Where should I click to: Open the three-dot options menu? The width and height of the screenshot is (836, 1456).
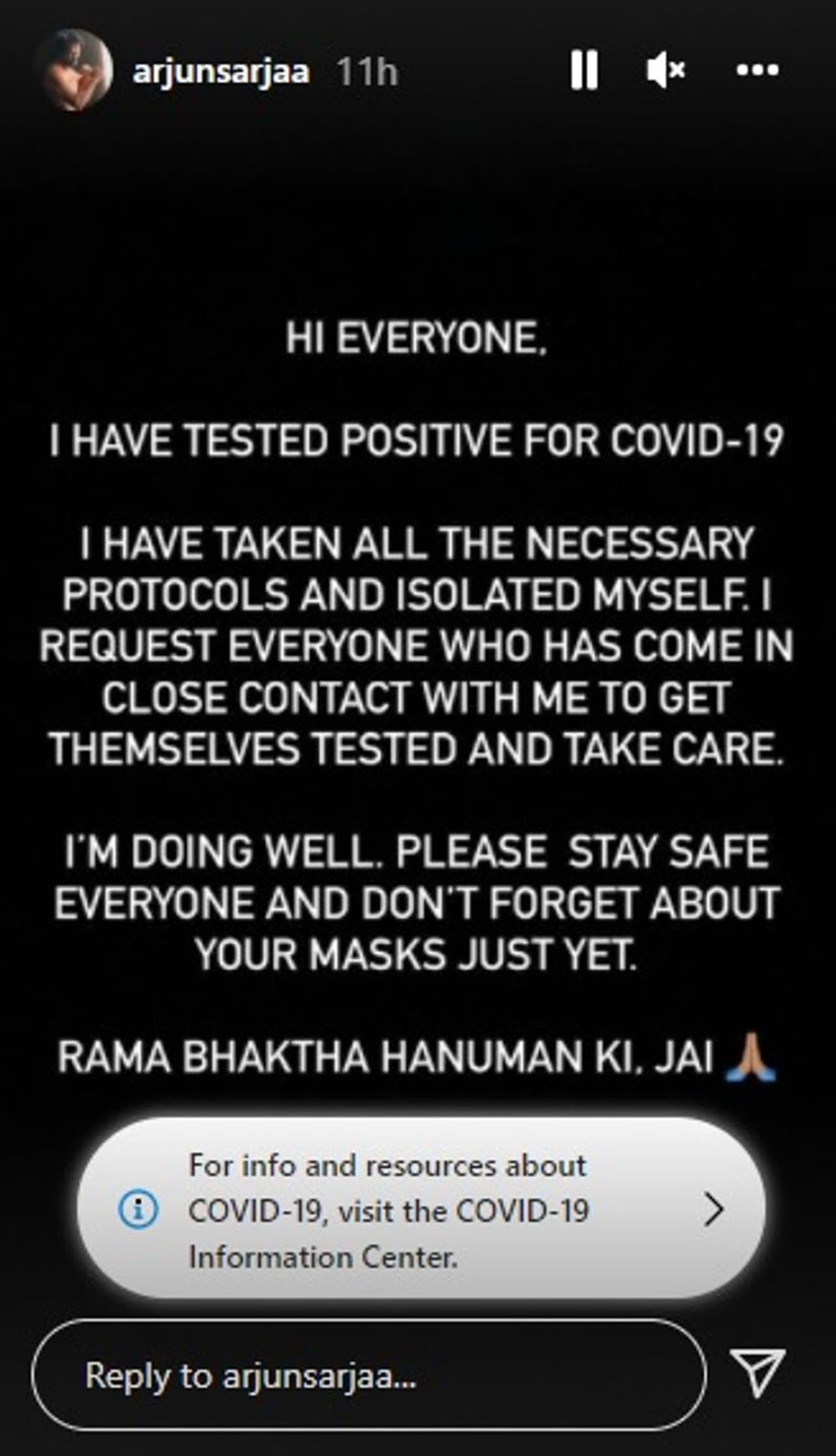tap(757, 70)
